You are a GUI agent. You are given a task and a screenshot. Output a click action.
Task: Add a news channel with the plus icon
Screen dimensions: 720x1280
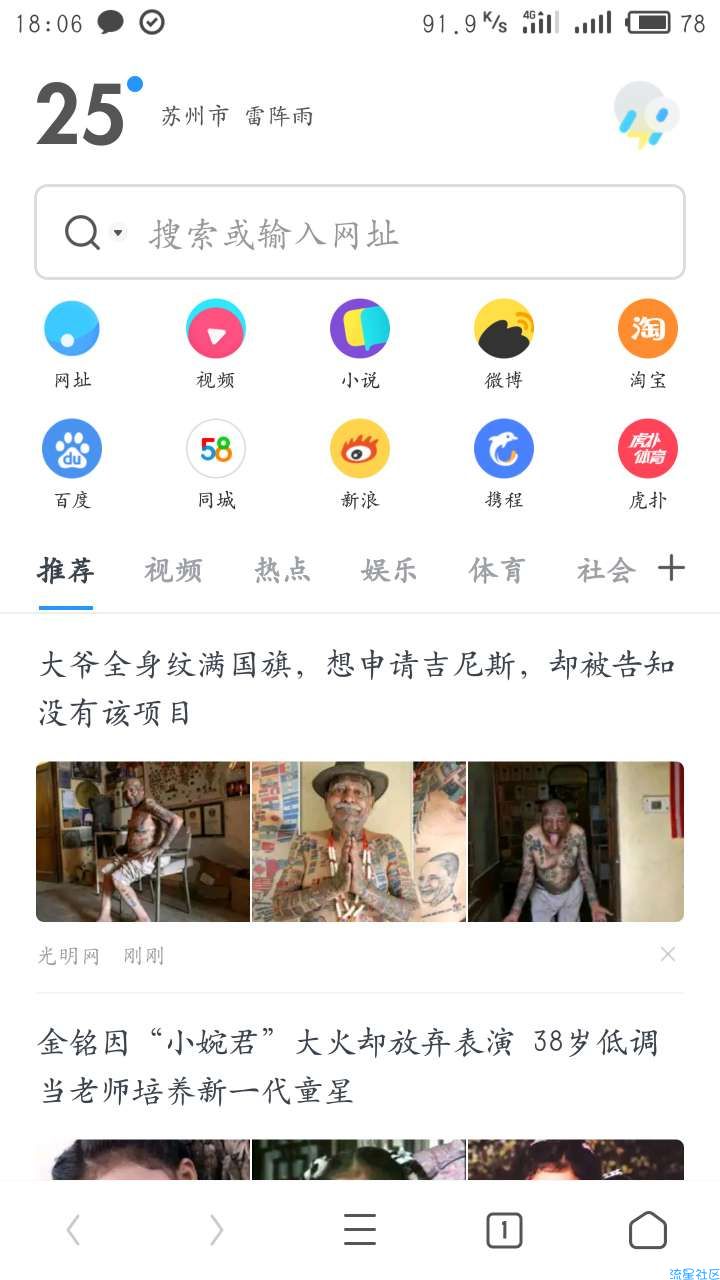[x=671, y=568]
